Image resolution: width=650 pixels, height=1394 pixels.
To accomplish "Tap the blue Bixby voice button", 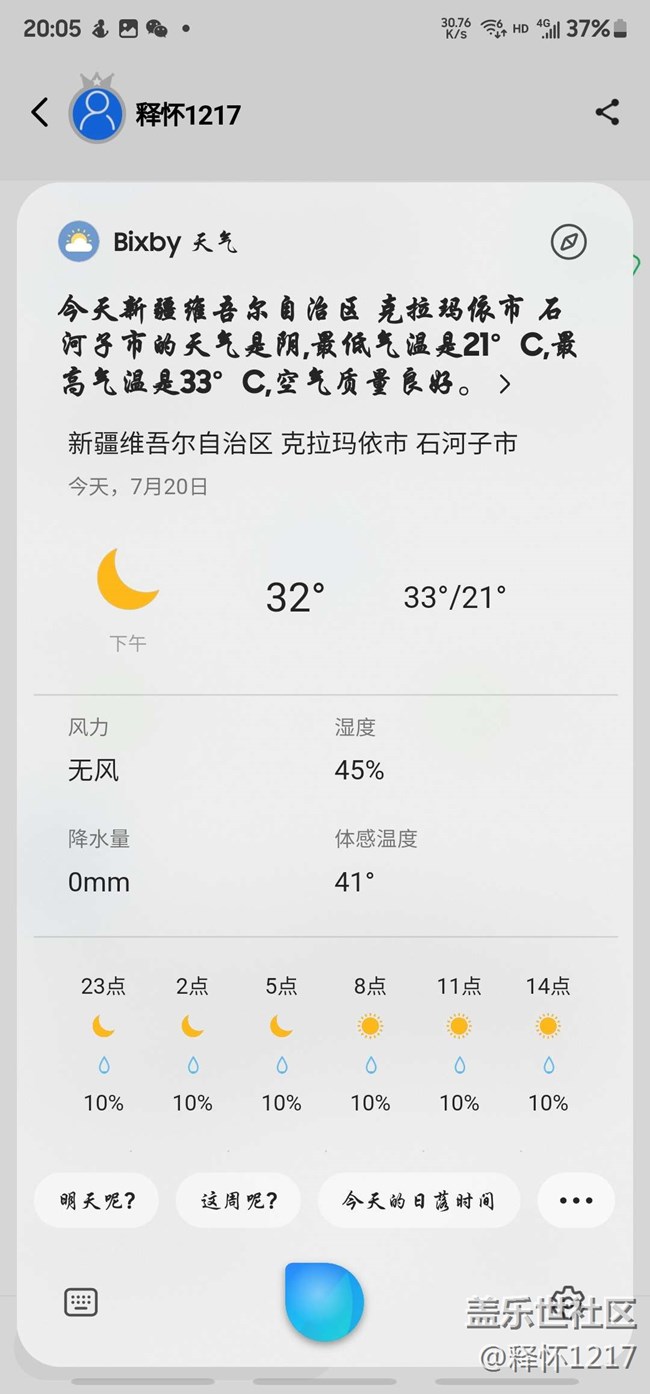I will (324, 1302).
